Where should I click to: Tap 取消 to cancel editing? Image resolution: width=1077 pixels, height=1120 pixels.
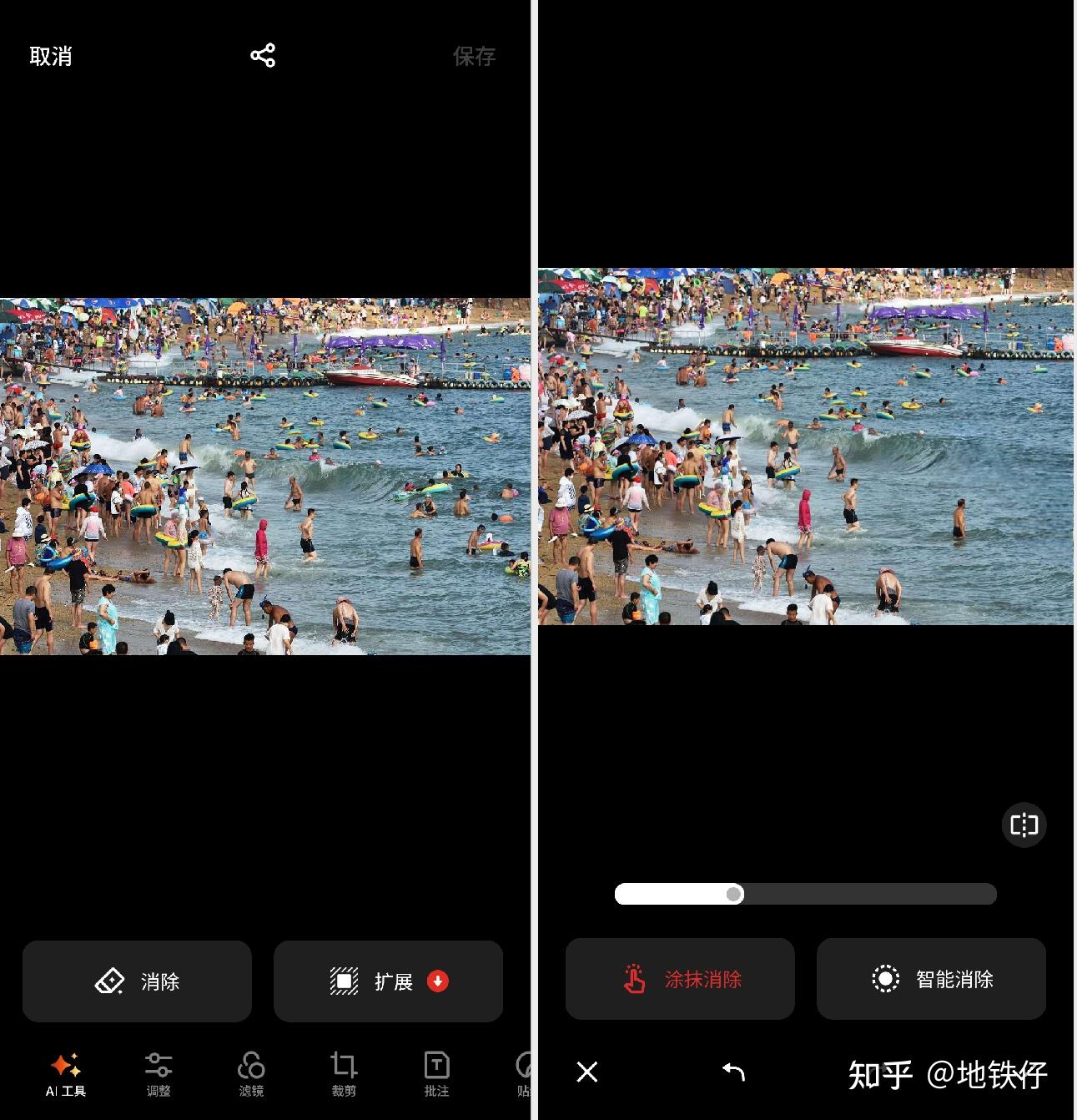(51, 56)
